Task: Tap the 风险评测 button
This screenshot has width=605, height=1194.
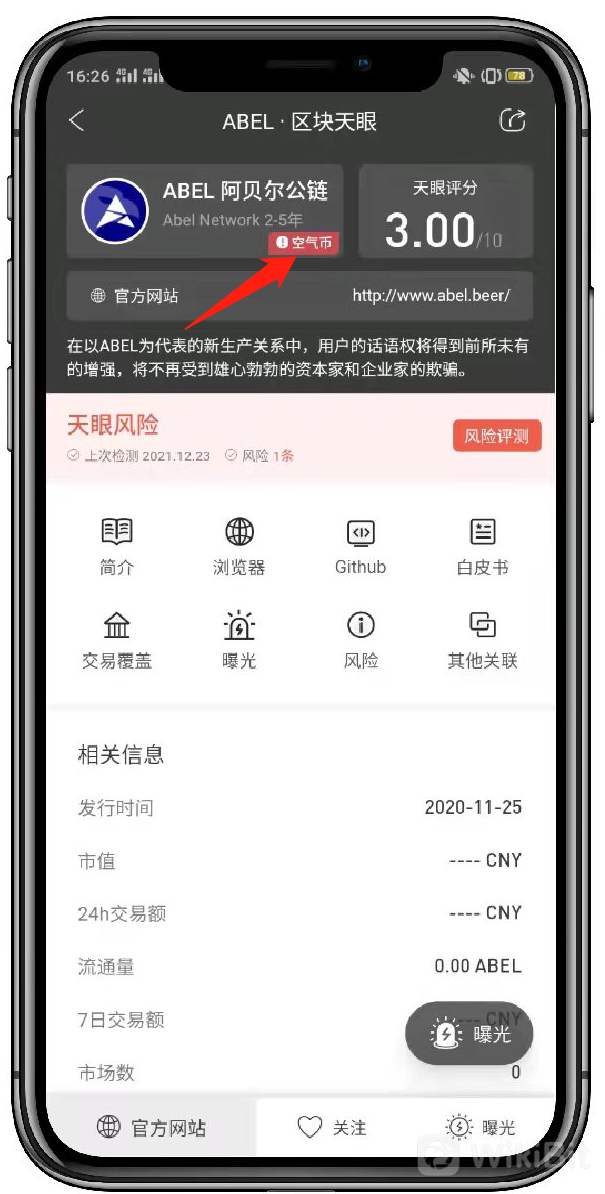Action: click(497, 436)
